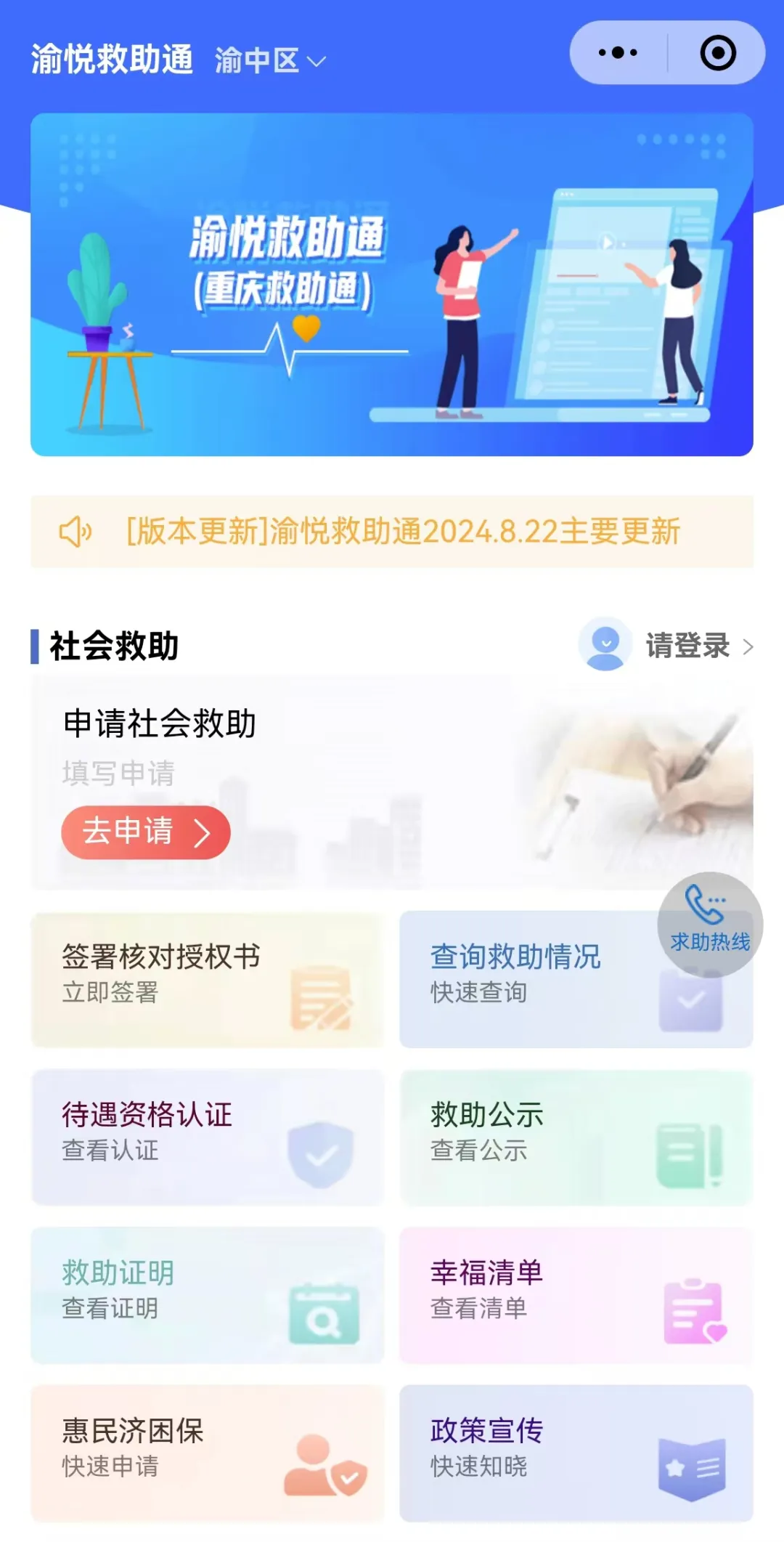Viewport: 784px width, 1542px height.
Task: Open the 幸福清单 card
Action: pyautogui.click(x=576, y=1295)
